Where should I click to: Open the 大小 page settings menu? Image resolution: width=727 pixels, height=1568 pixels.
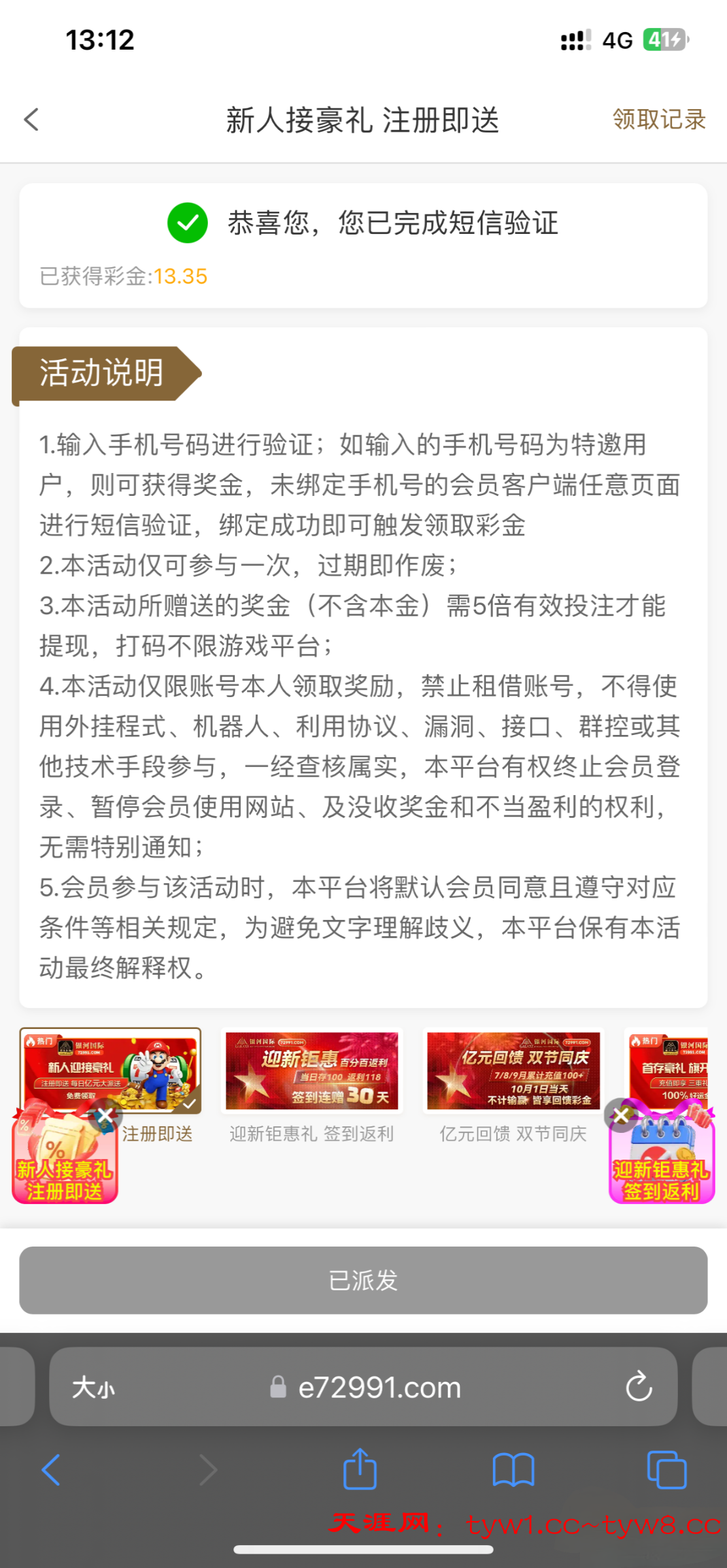tap(93, 1387)
